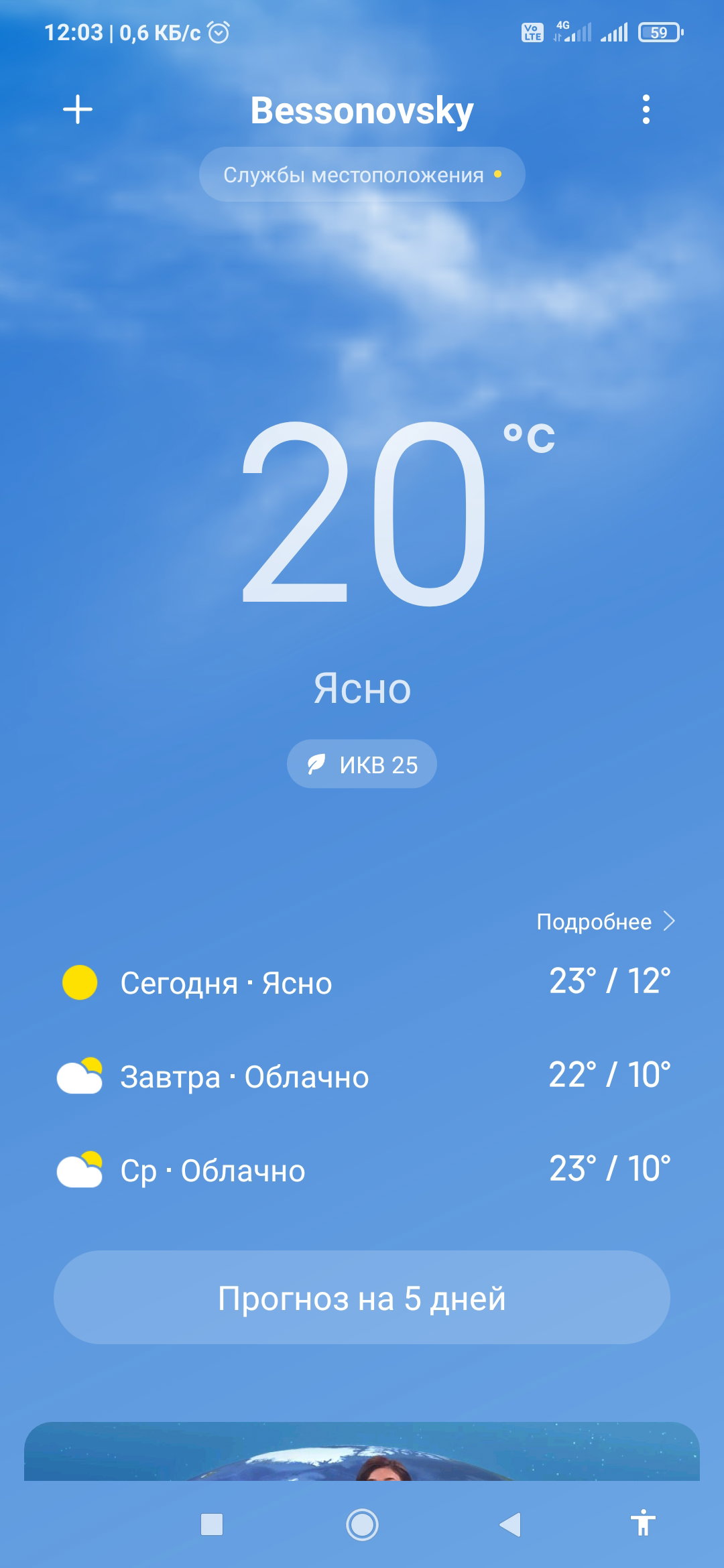Open the three-dot overflow menu
Screen dimensions: 724x1568
click(x=646, y=109)
